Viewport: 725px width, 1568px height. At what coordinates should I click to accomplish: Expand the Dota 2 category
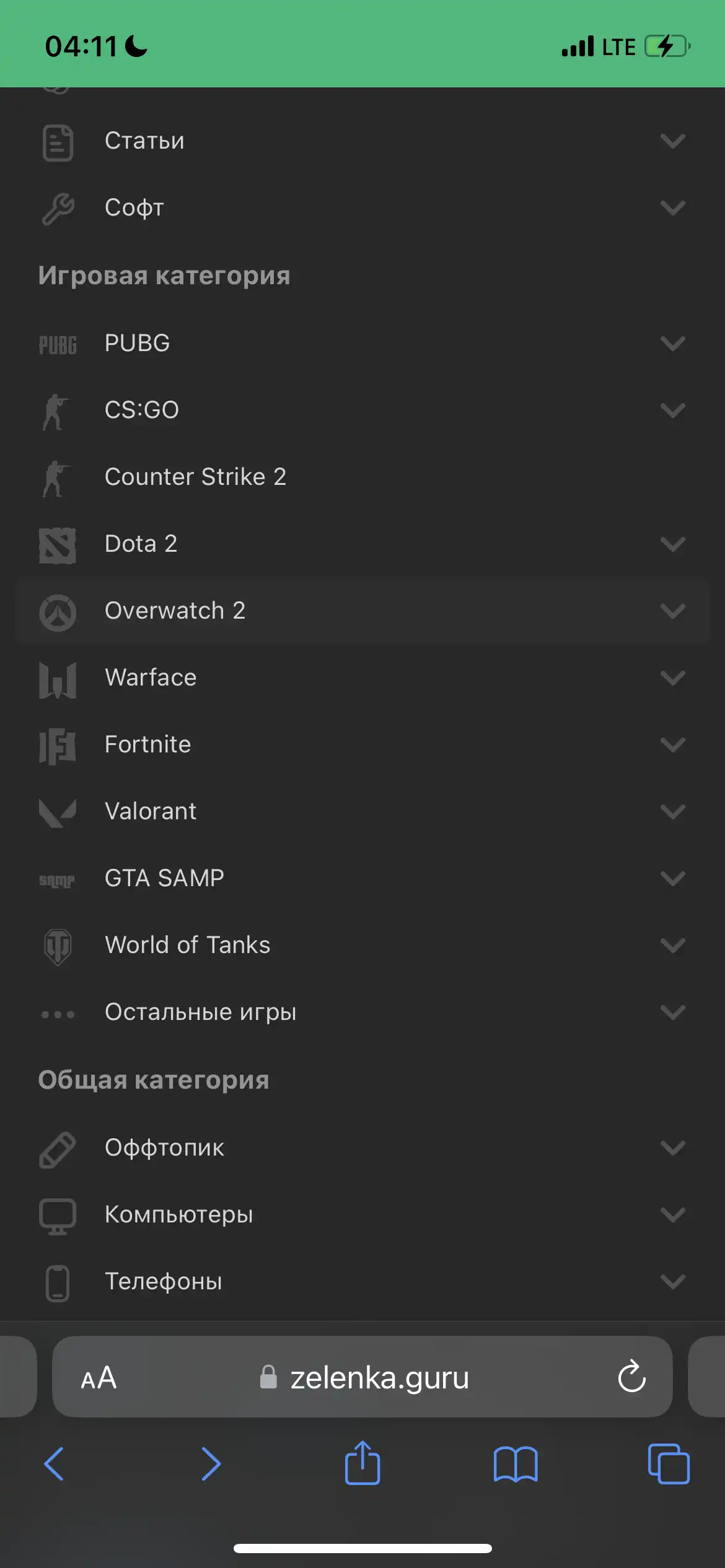coord(672,544)
